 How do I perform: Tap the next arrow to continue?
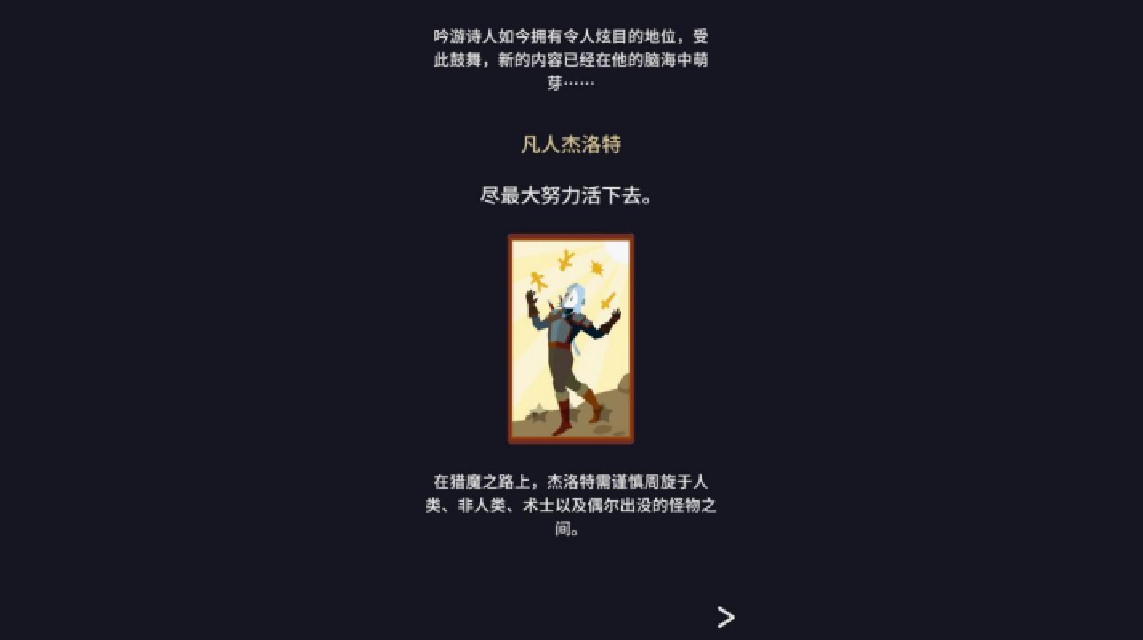click(726, 617)
